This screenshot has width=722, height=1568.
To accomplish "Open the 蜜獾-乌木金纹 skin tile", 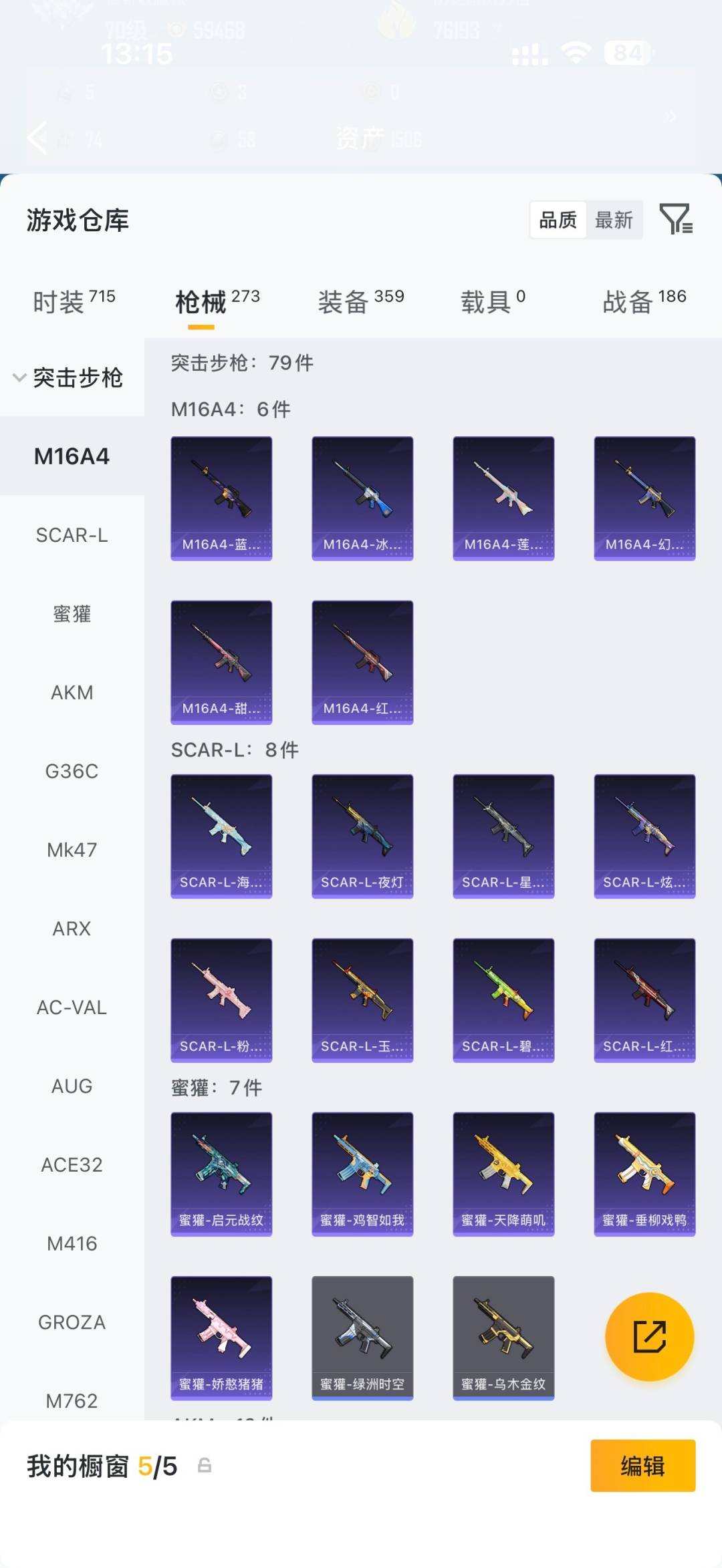I will 503,1338.
